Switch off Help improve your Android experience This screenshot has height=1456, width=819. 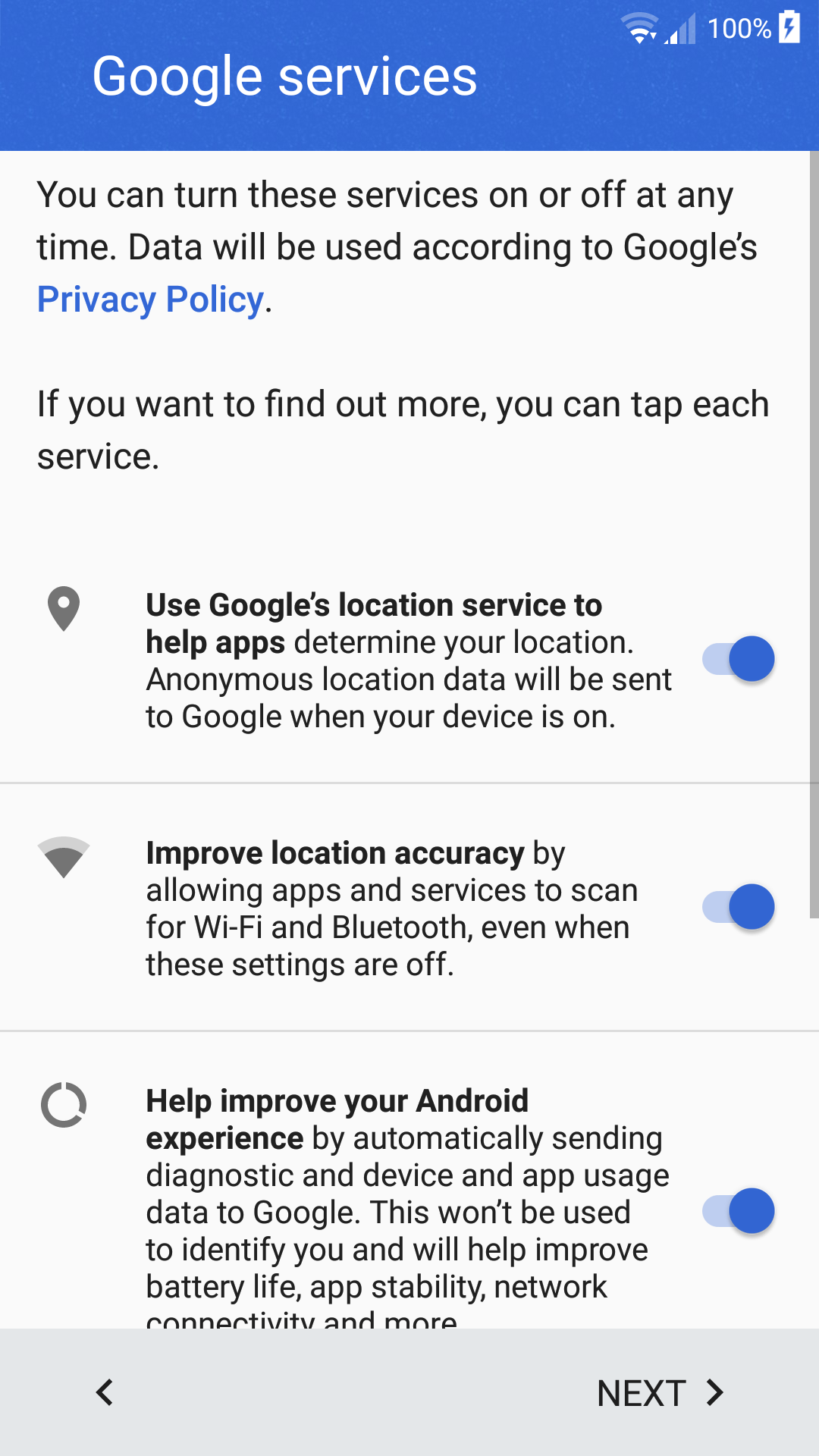tap(738, 1210)
